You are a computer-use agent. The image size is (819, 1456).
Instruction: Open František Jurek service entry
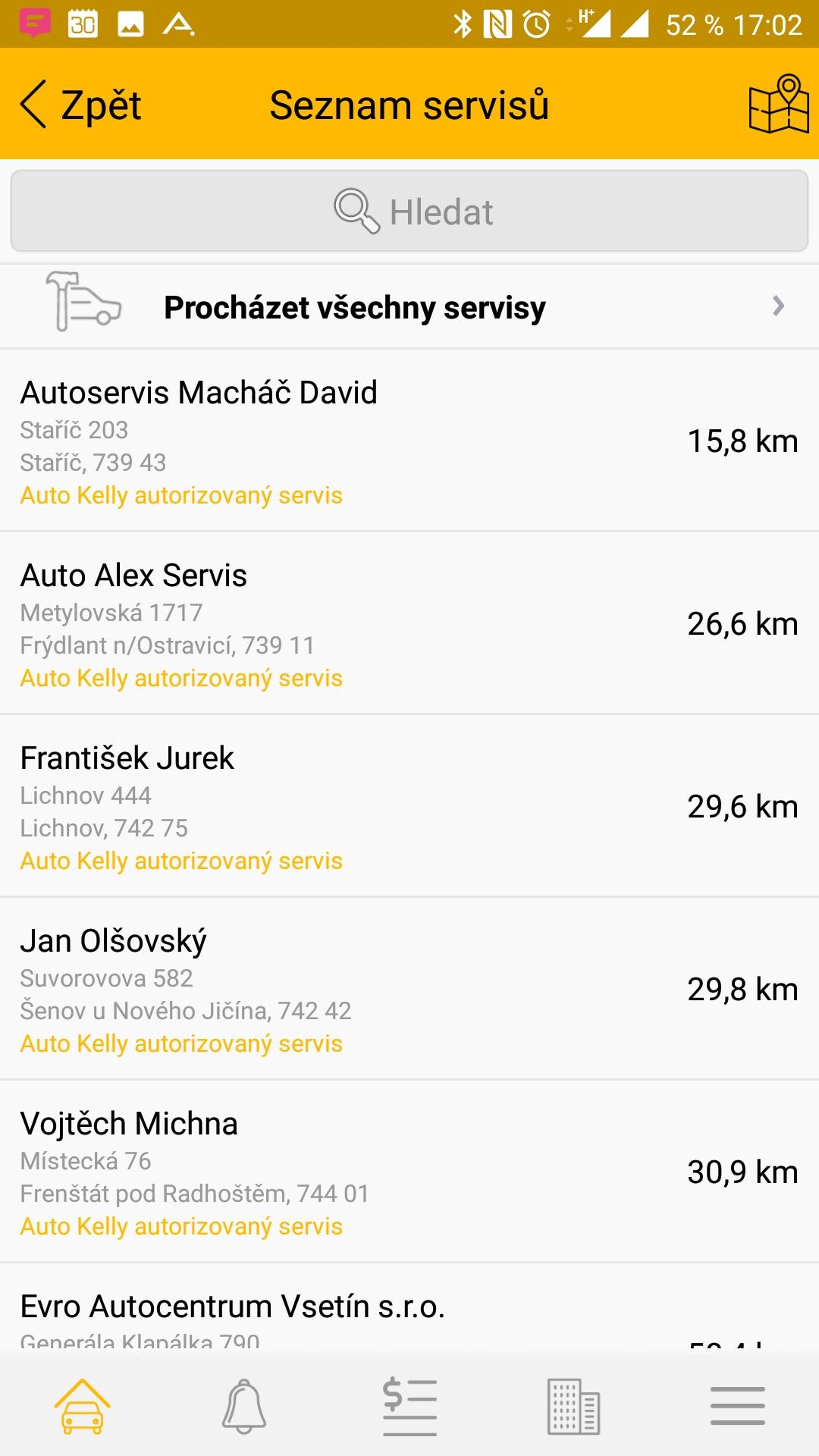[x=409, y=806]
